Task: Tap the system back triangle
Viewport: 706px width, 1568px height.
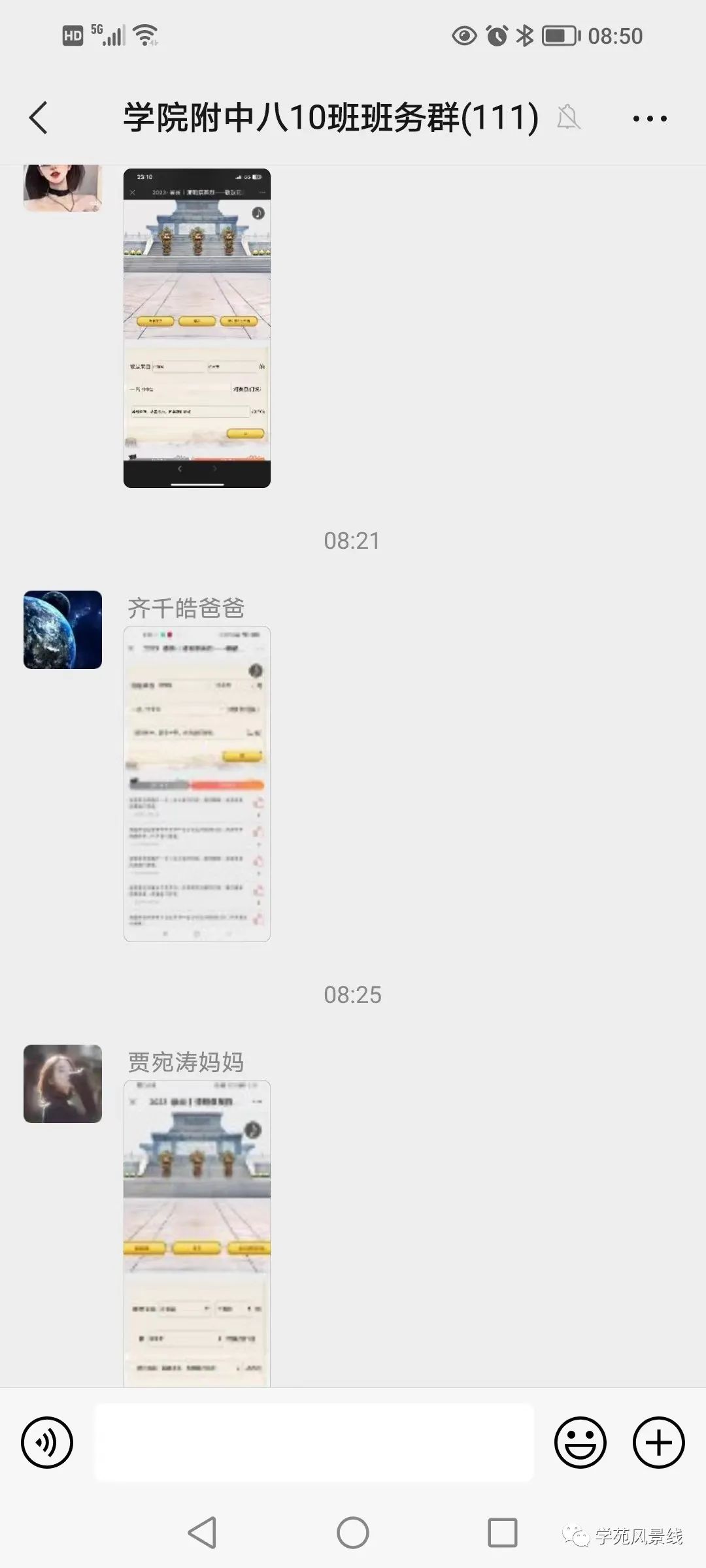Action: point(203,1532)
